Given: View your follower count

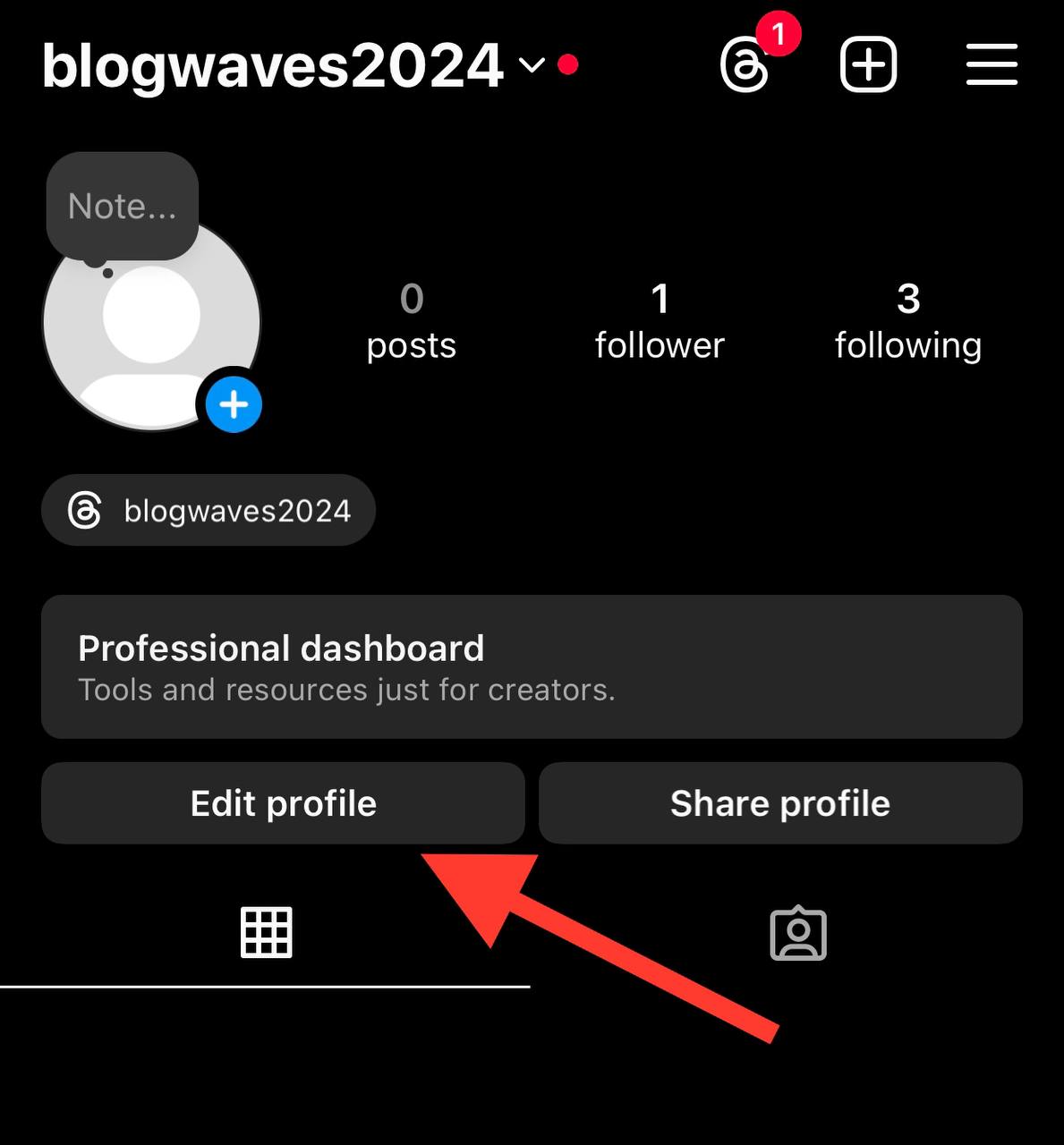Looking at the screenshot, I should 660,322.
